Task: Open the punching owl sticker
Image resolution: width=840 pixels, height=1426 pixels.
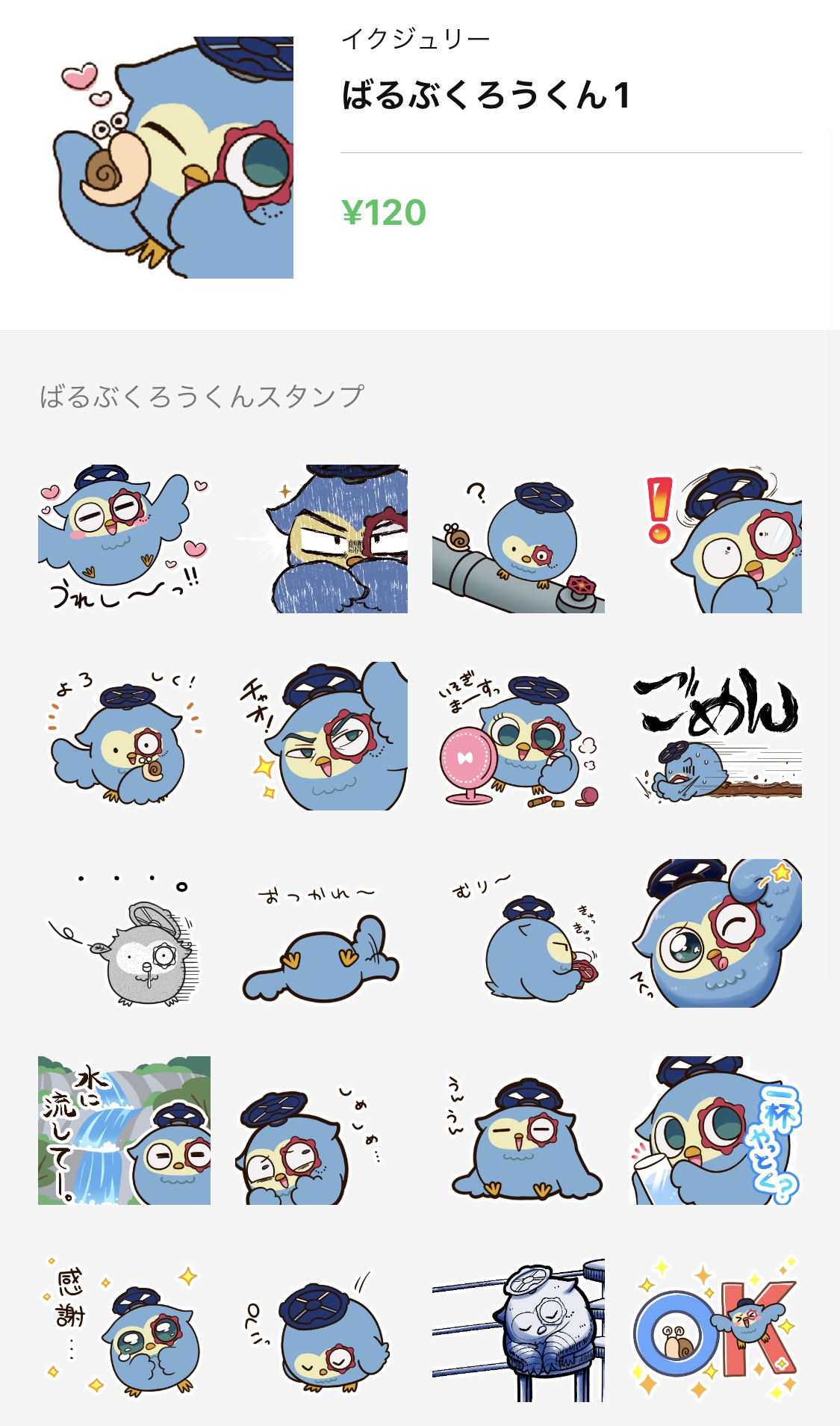Action: point(321,539)
